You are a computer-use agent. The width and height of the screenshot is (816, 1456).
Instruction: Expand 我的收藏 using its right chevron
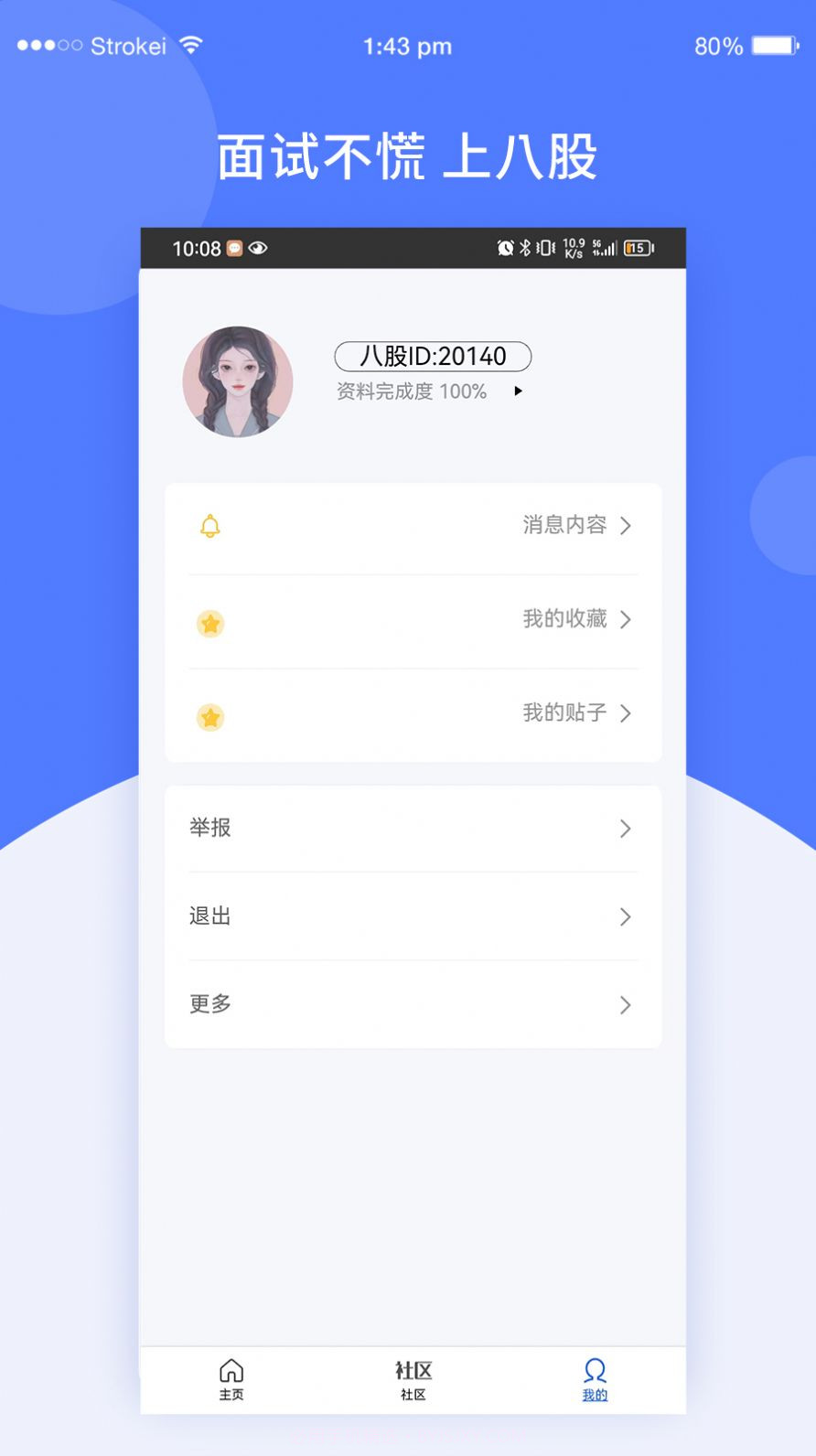[x=626, y=620]
